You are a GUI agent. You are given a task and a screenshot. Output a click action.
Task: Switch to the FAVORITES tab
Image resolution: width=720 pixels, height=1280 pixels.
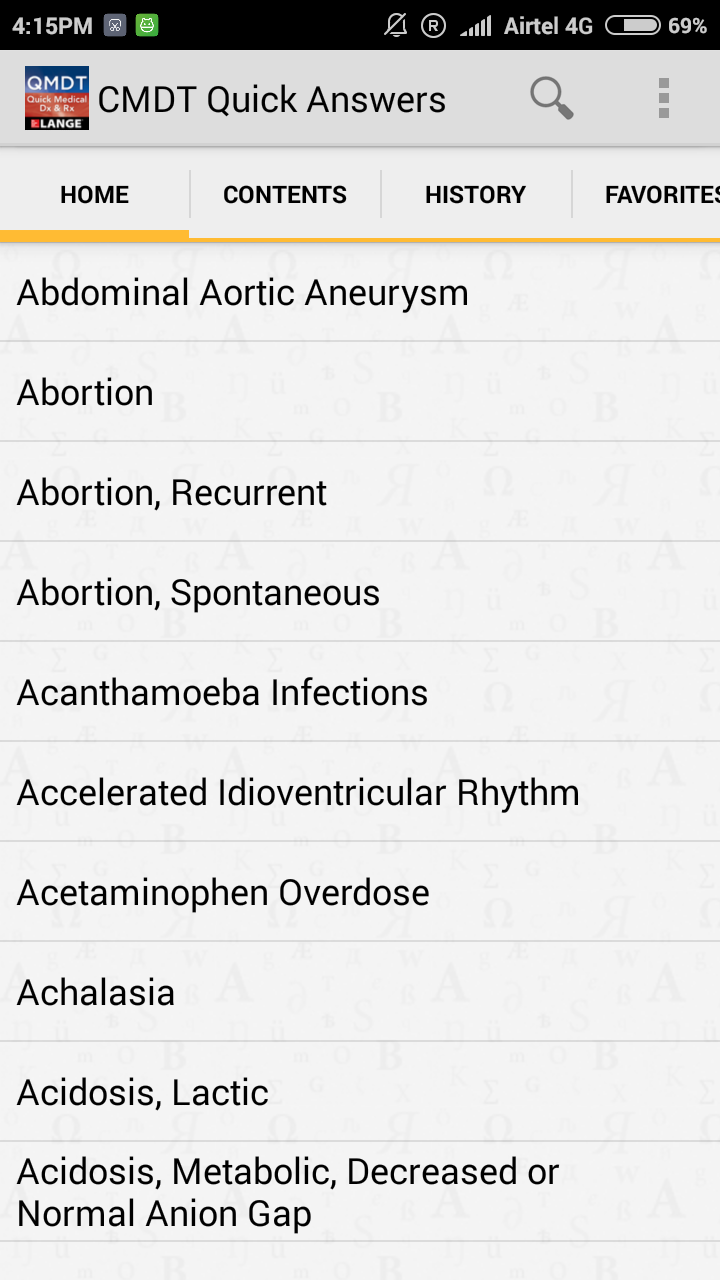pyautogui.click(x=663, y=194)
